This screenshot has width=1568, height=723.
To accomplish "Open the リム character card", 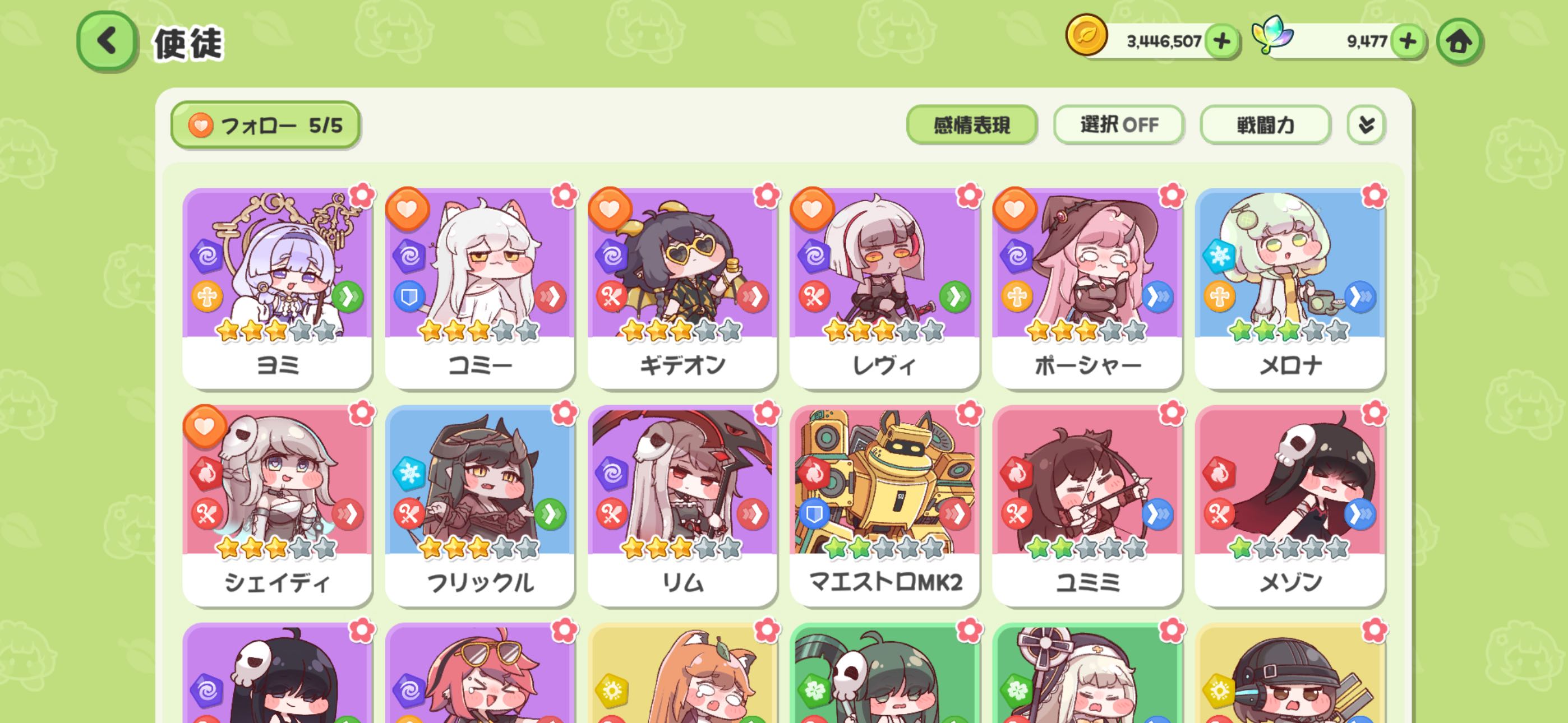I will tap(682, 504).
